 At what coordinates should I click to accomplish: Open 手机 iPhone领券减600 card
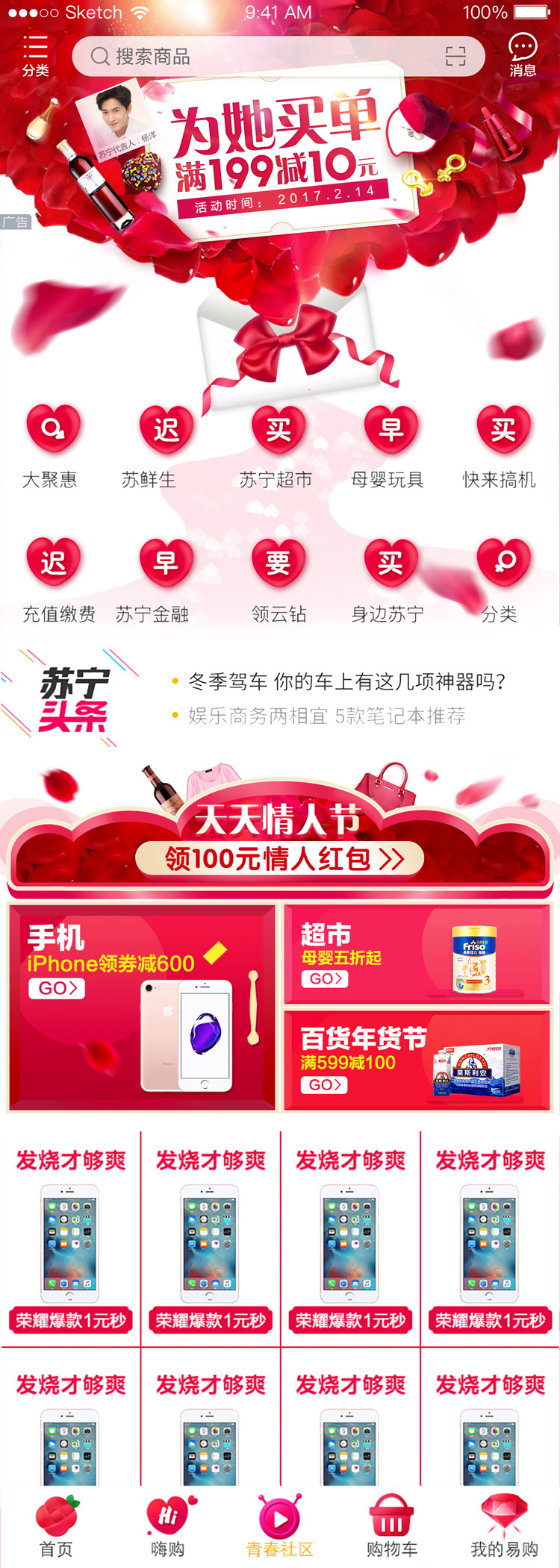coord(142,1008)
